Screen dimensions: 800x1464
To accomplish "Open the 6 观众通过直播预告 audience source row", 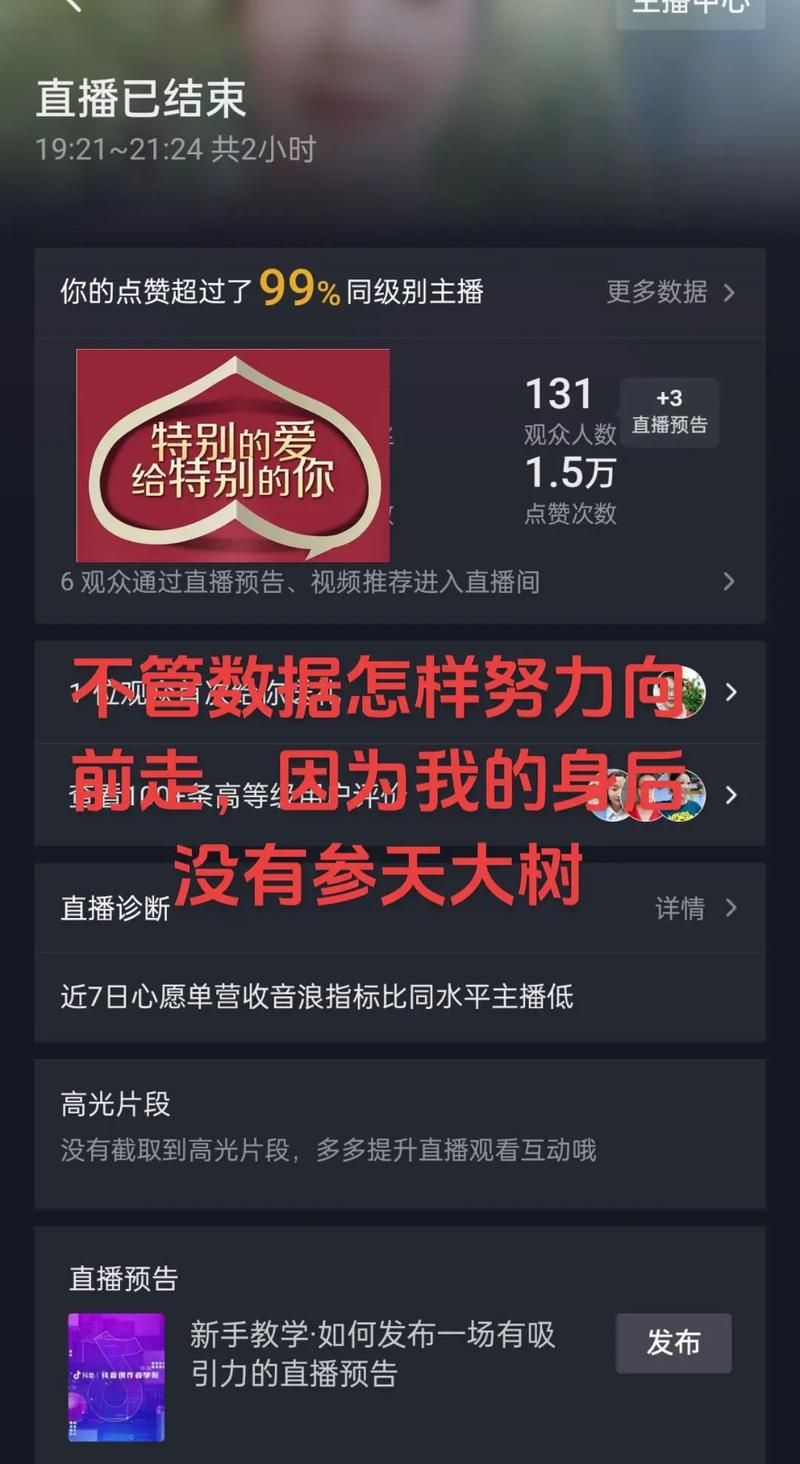I will 400,582.
